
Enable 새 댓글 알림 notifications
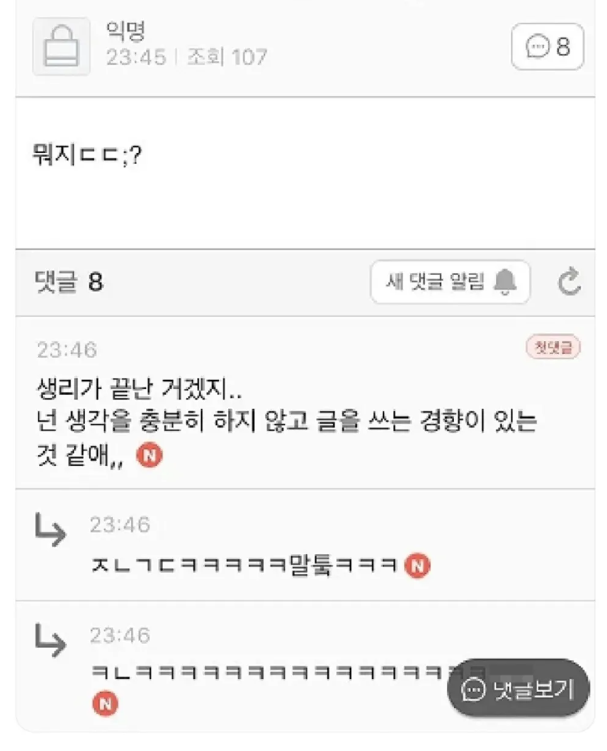tap(449, 282)
